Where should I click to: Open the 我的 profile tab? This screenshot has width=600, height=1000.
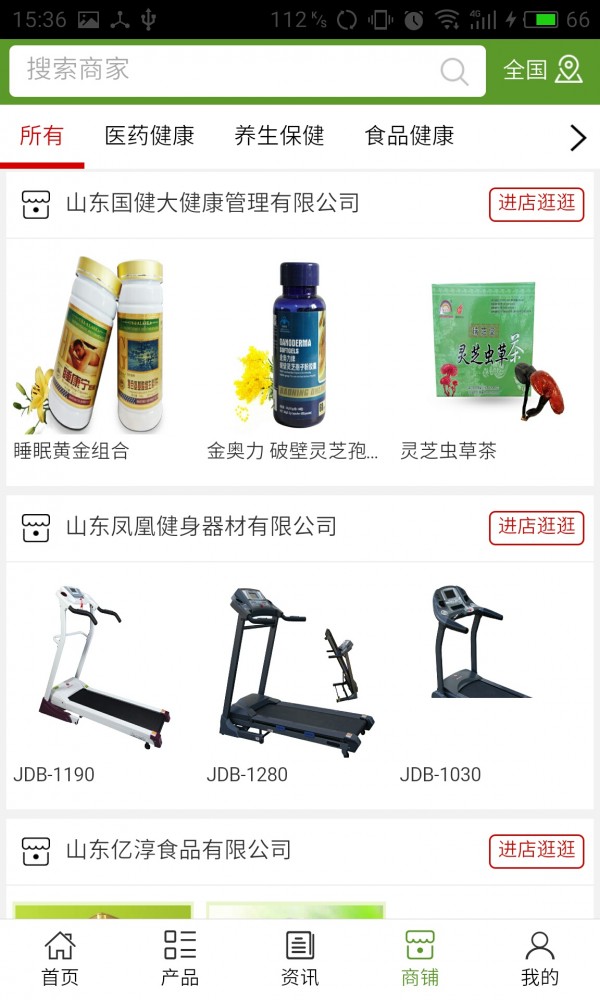click(x=540, y=958)
